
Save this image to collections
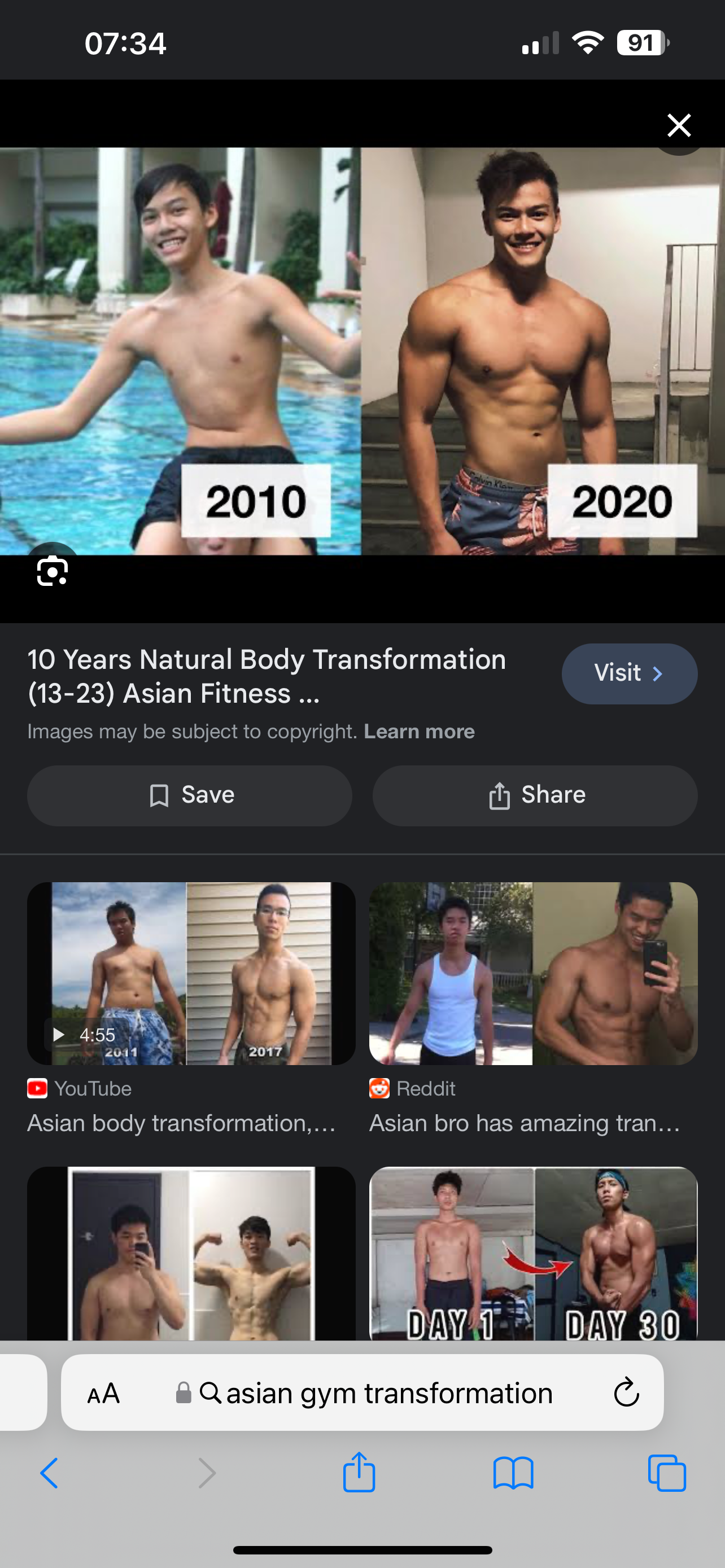tap(189, 795)
